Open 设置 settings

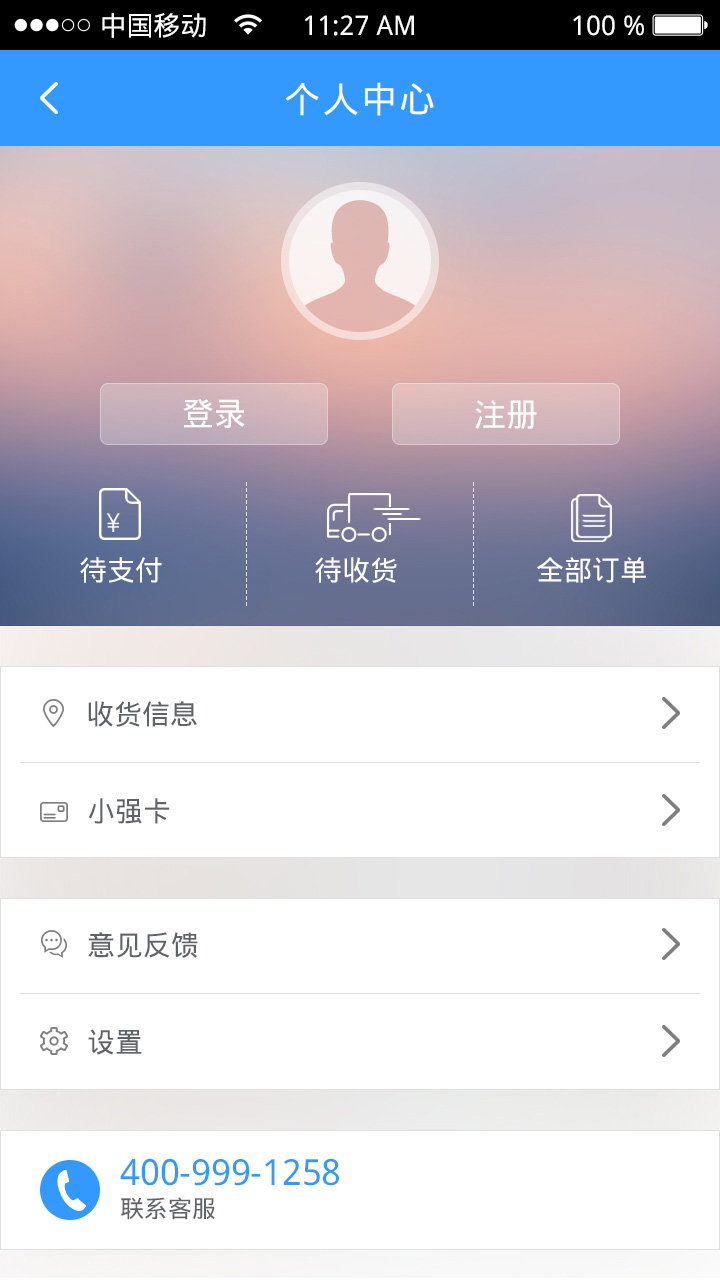pyautogui.click(x=360, y=1042)
